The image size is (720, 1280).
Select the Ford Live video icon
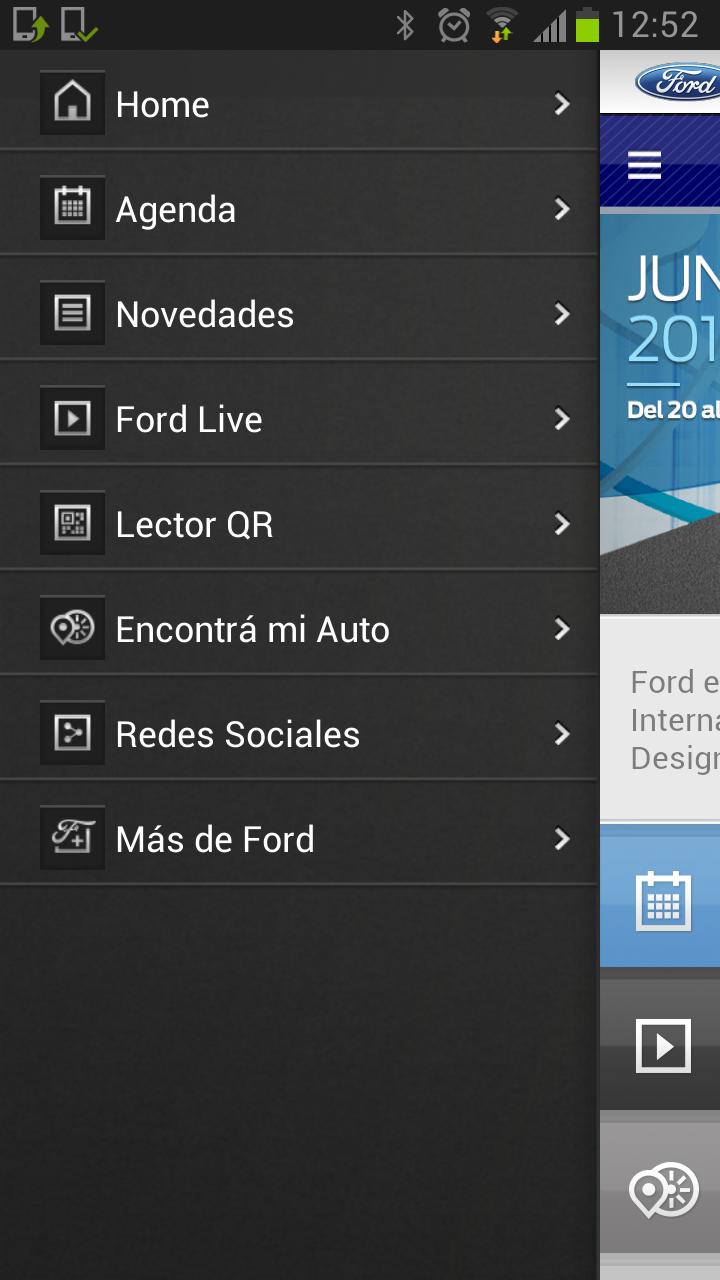71,419
